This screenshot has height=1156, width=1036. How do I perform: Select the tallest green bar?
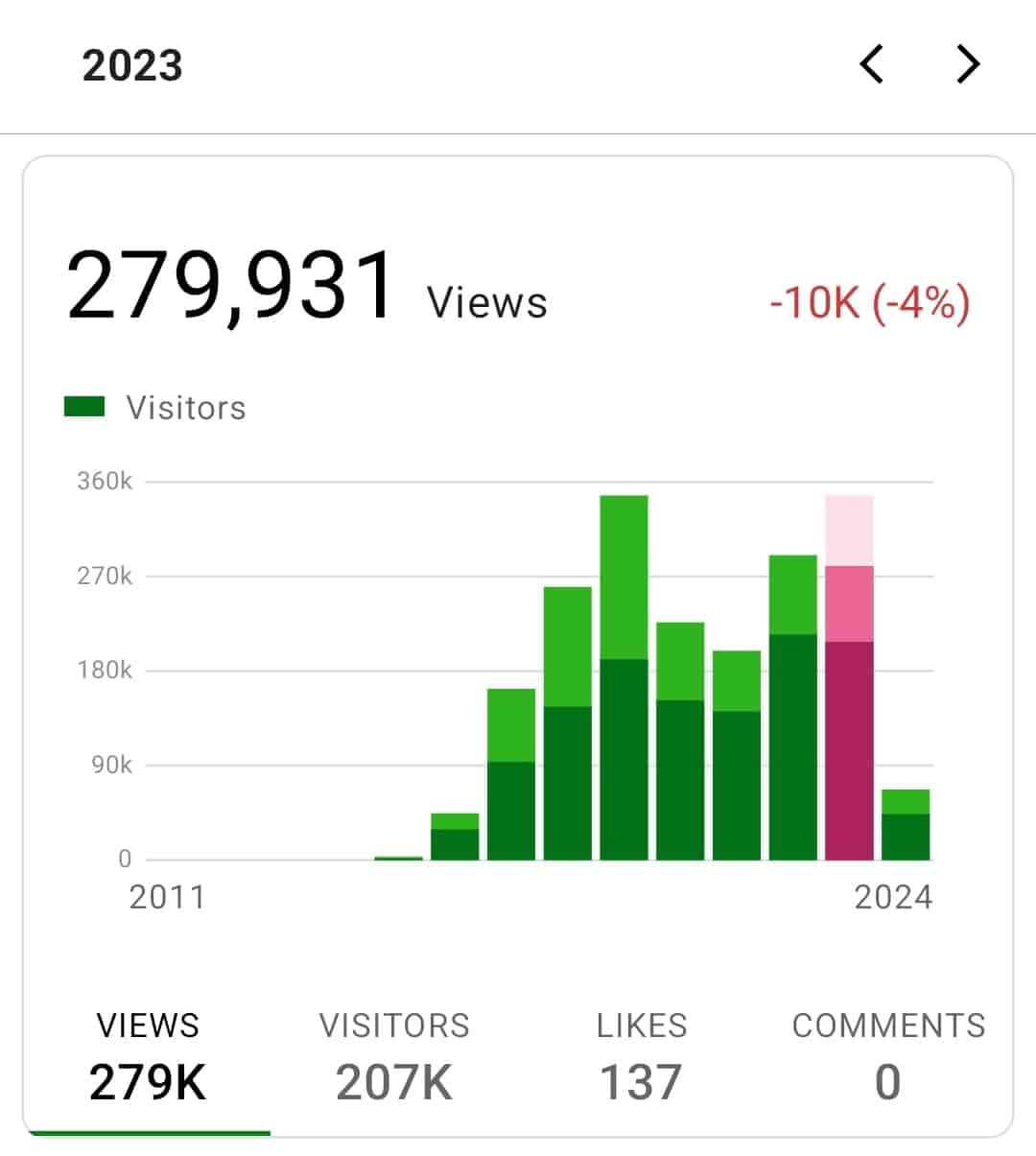point(624,677)
